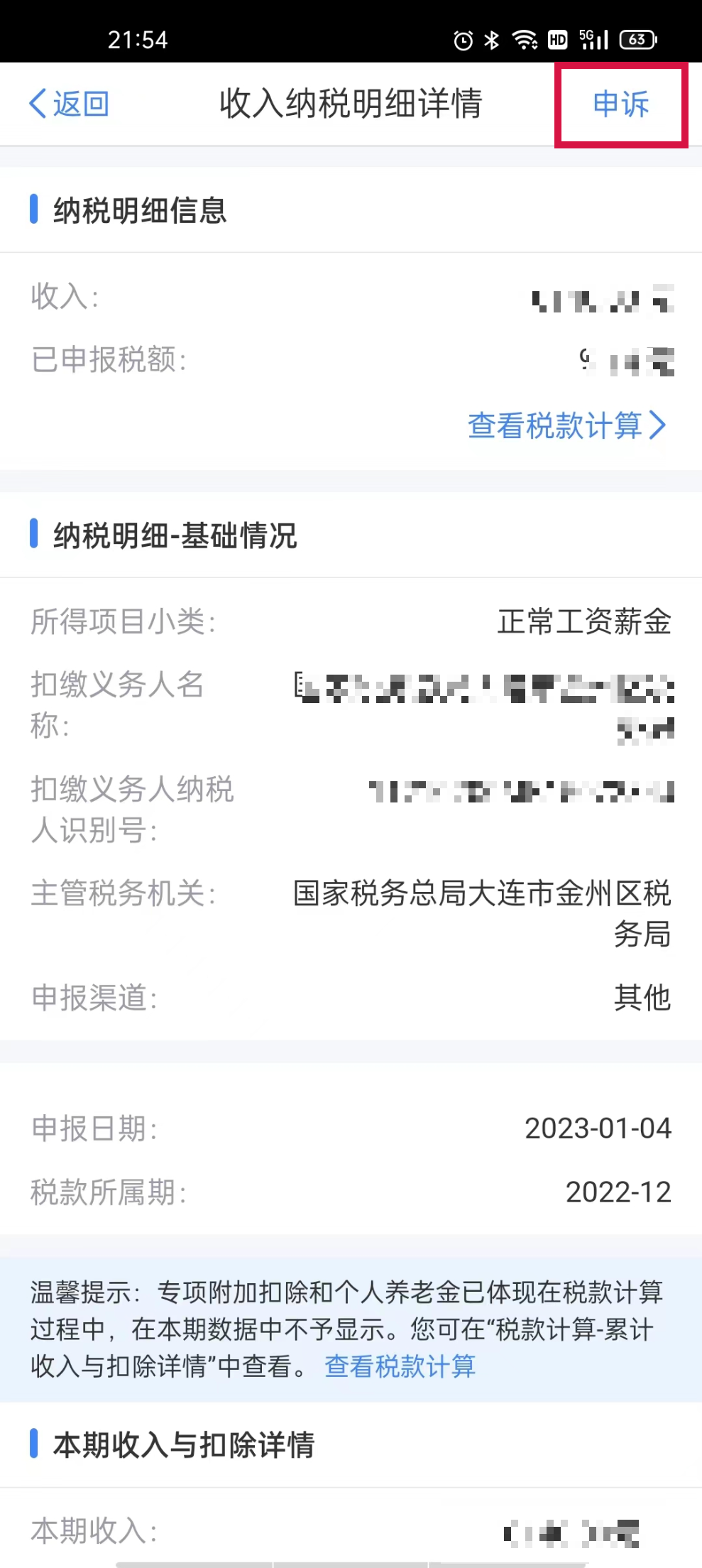
Task: Go back with the 返回 button
Action: point(69,104)
